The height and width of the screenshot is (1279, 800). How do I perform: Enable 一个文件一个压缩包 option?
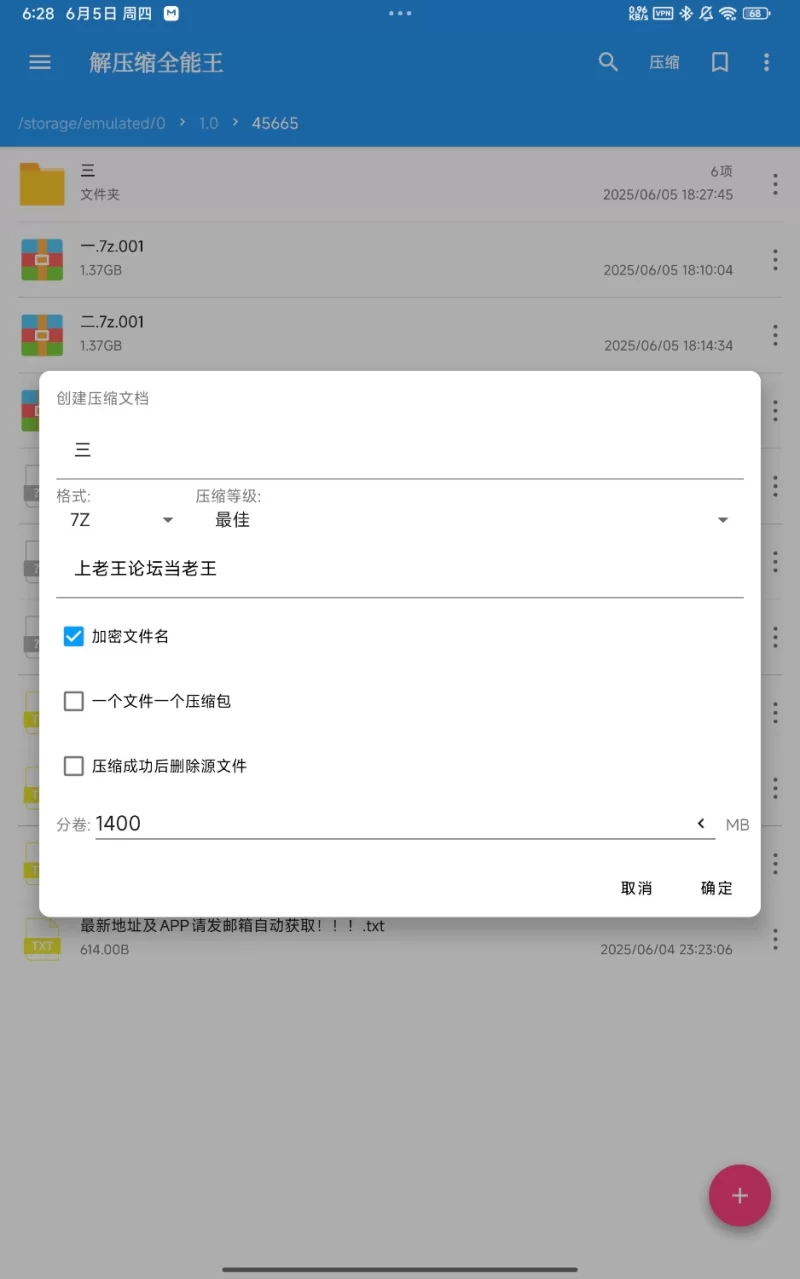point(74,701)
